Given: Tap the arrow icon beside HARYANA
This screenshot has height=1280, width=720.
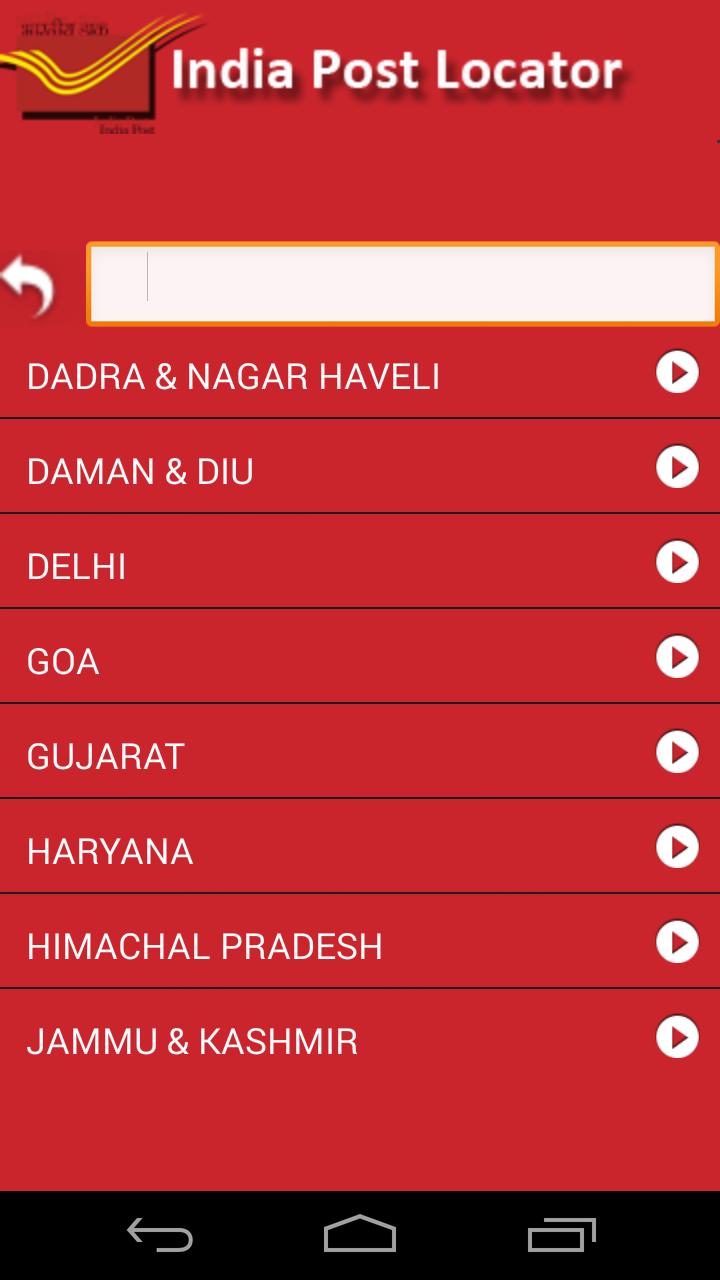Looking at the screenshot, I should click(679, 847).
